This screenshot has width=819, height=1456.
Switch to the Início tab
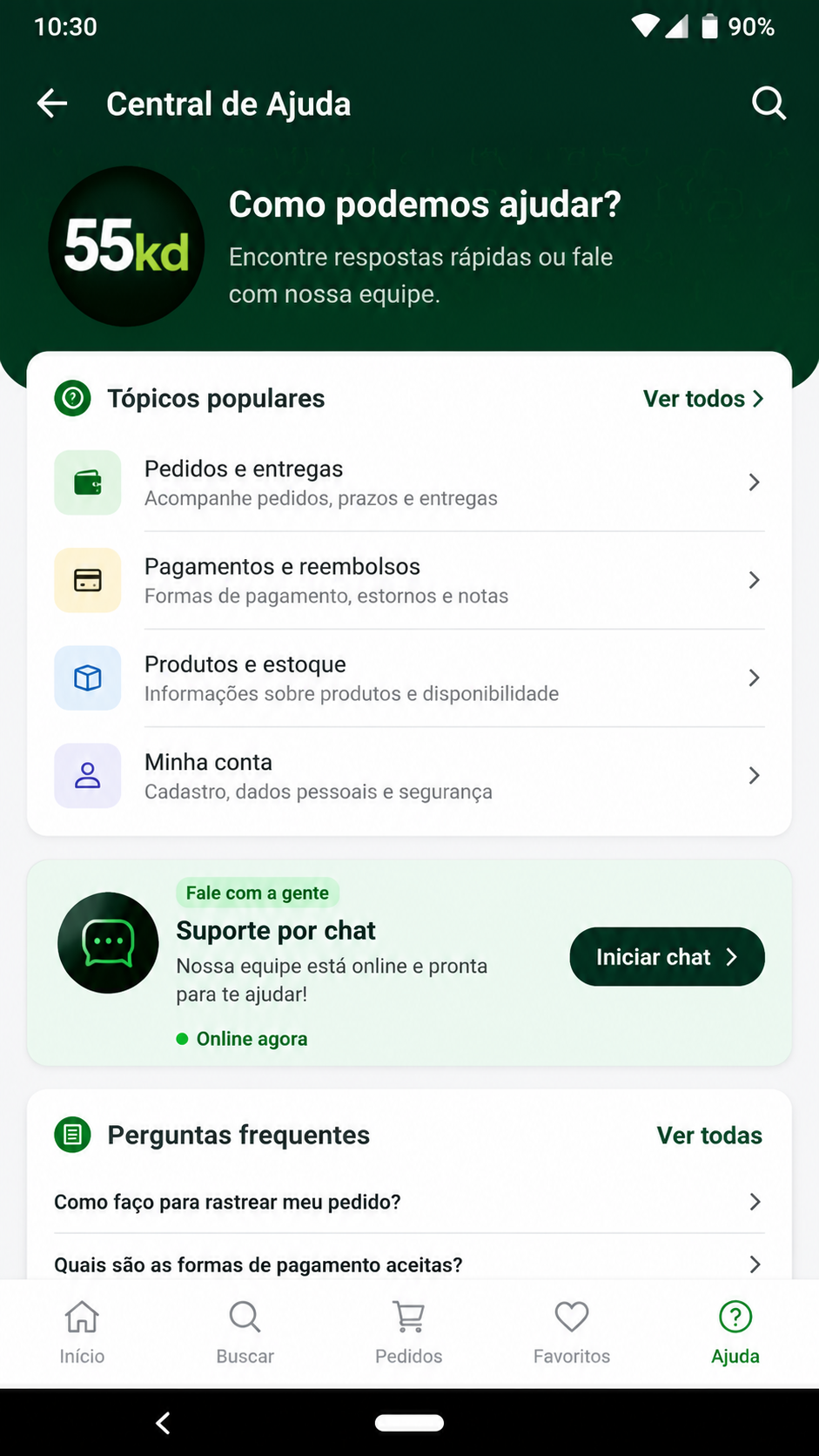coord(82,1332)
